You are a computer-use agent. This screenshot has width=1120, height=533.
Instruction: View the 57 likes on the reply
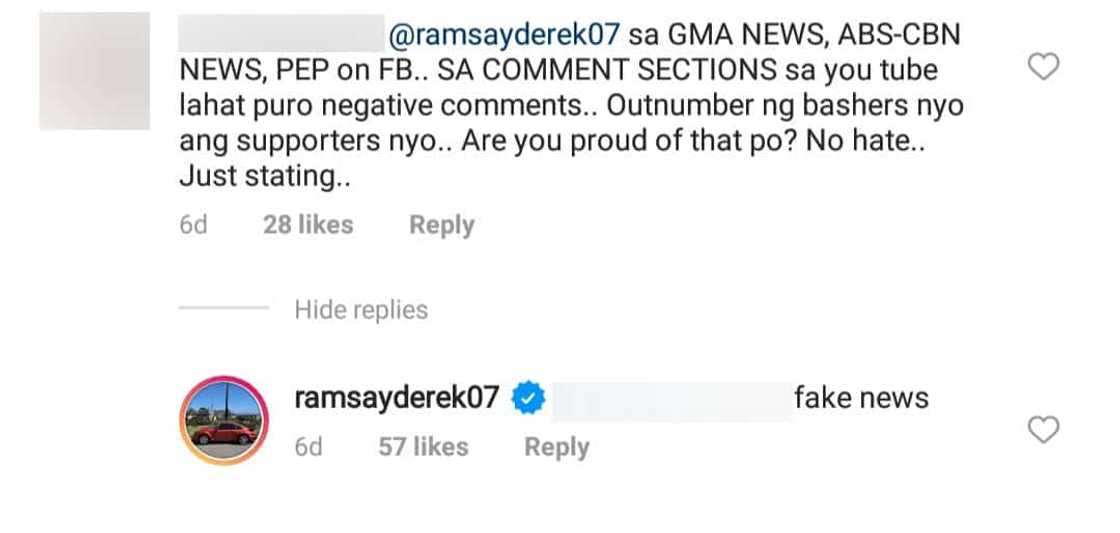click(x=423, y=446)
